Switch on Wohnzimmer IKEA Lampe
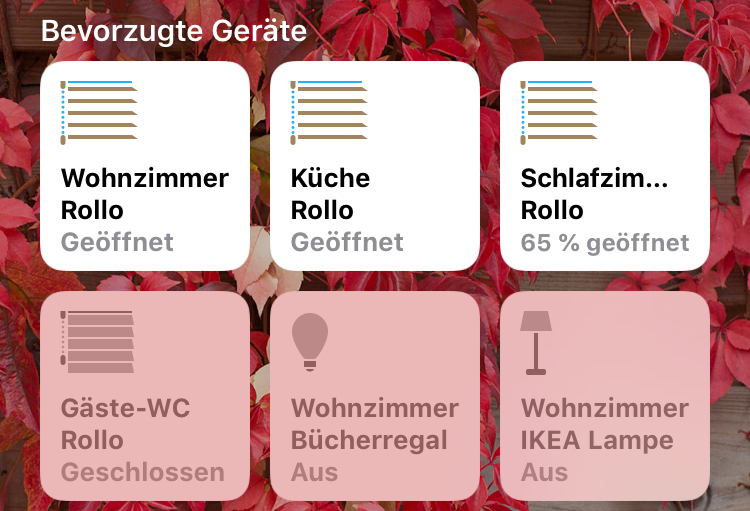 pos(605,396)
